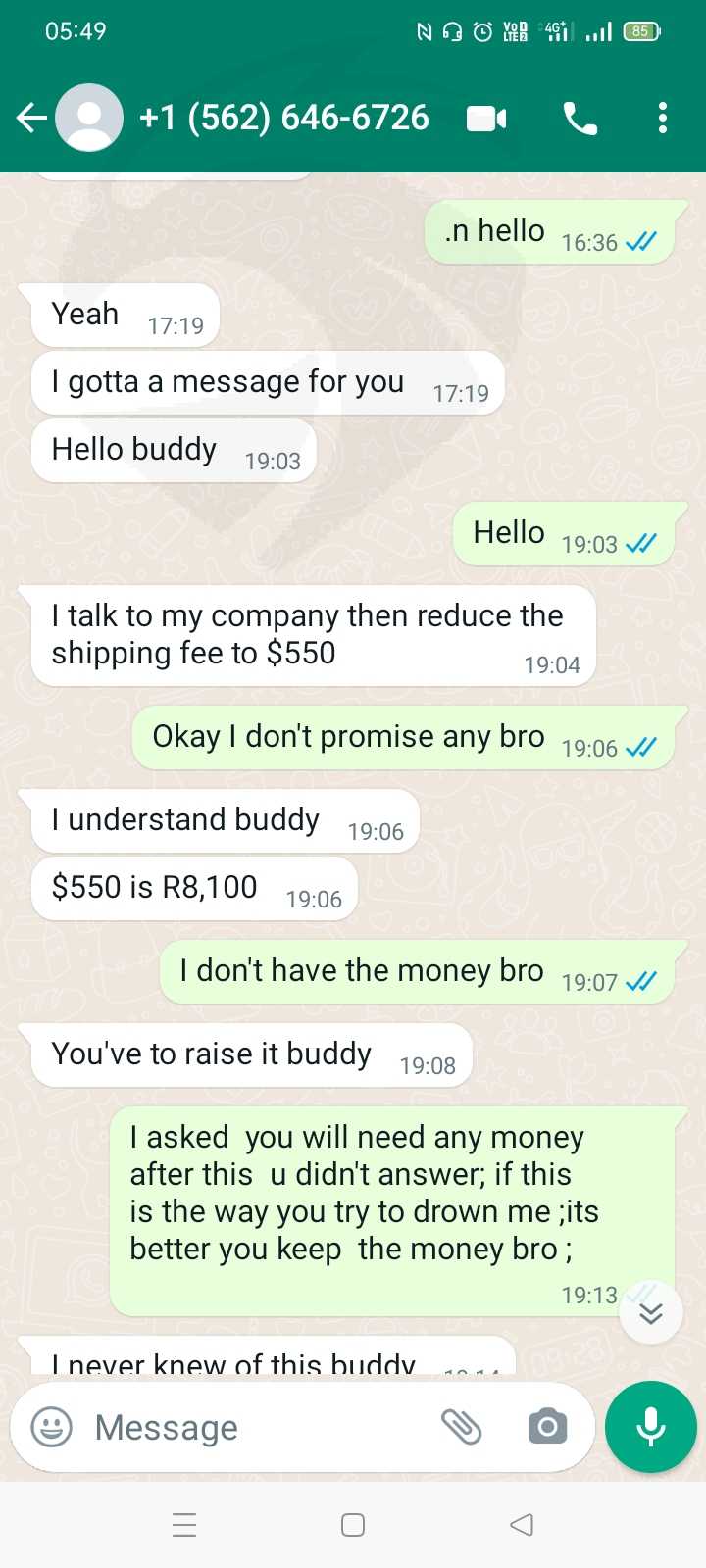Open contact info for +1 (562) 646-6726
706x1568 pixels.
pyautogui.click(x=283, y=118)
